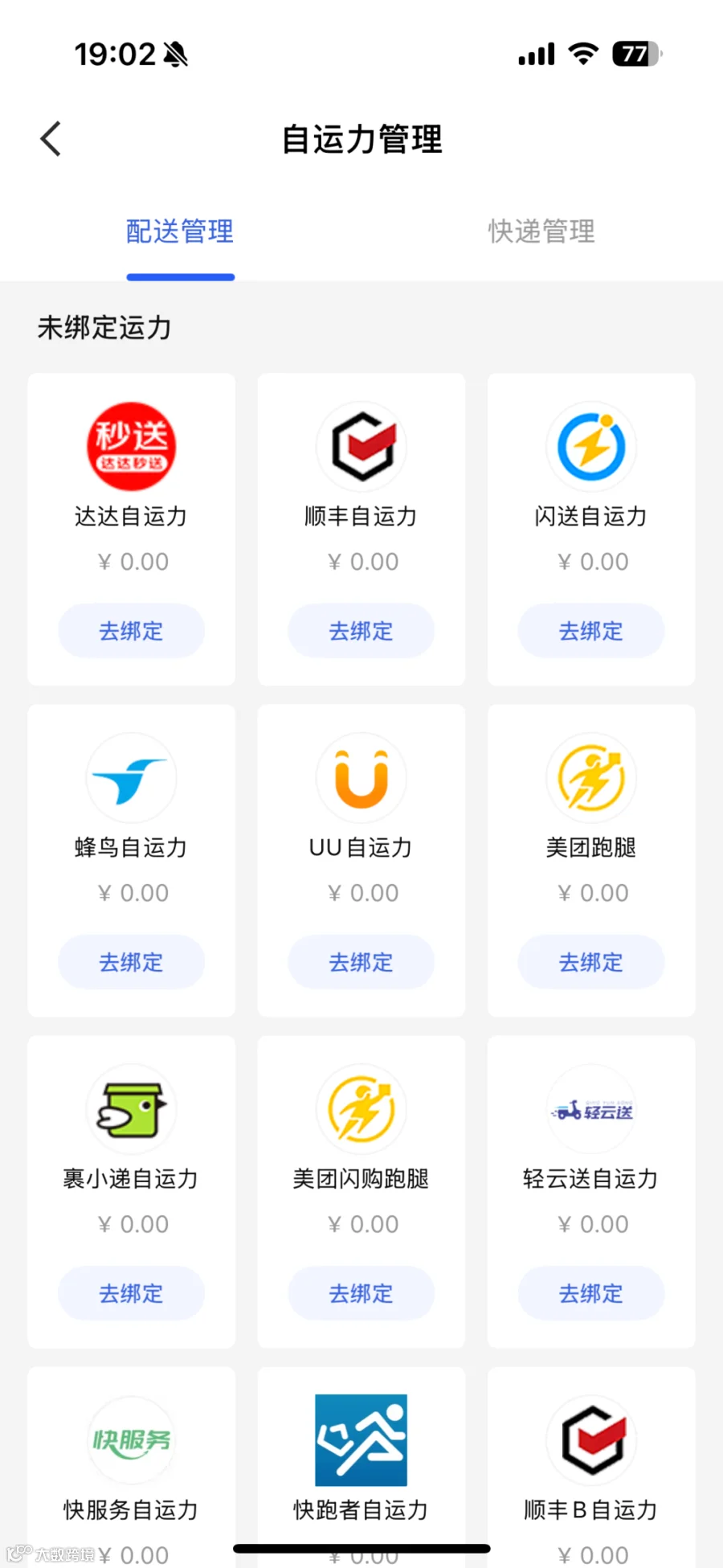The width and height of the screenshot is (723, 1568).
Task: Bind 美团闪购跑腿 via 去绑定
Action: 361,1293
